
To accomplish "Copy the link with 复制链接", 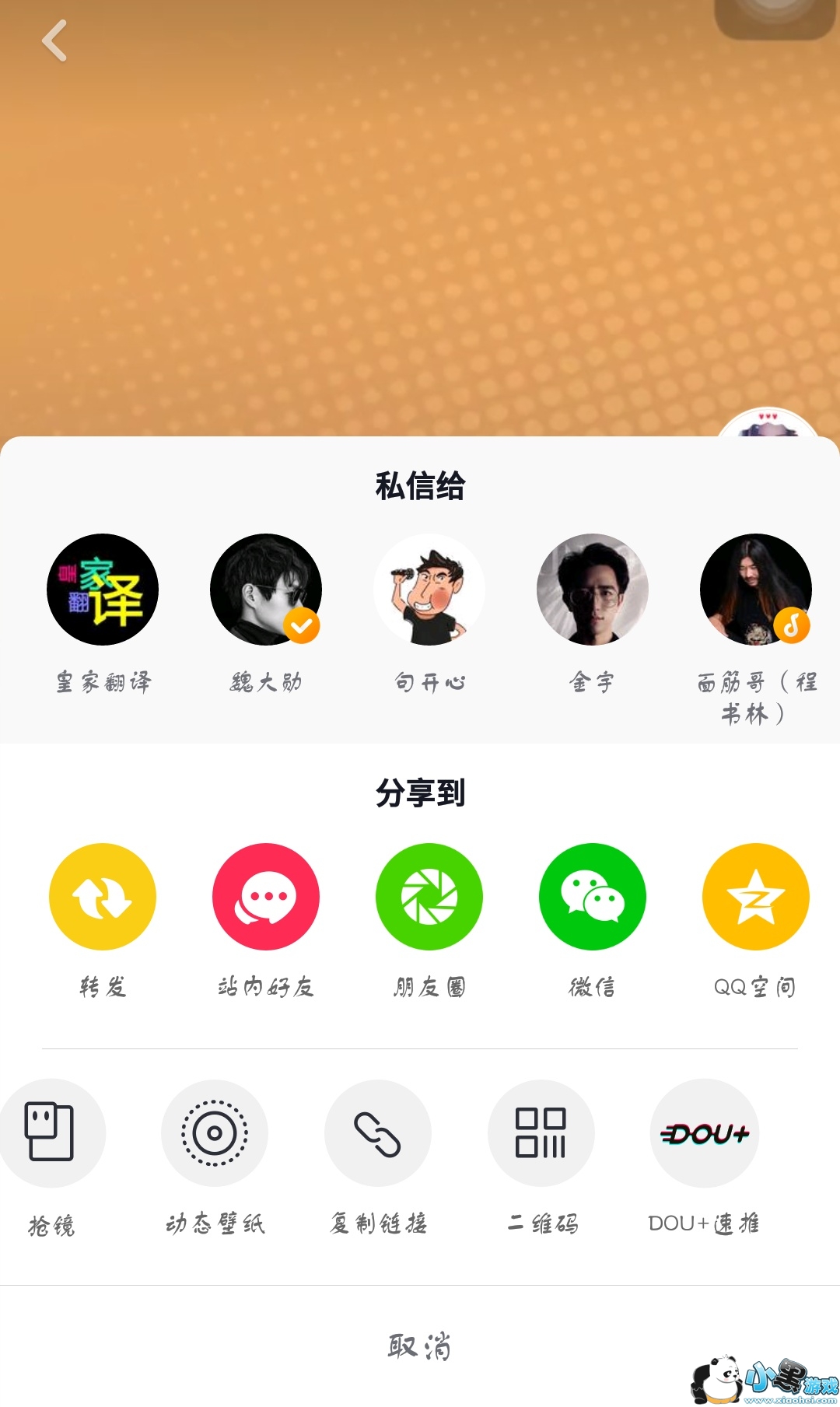I will pyautogui.click(x=378, y=1132).
